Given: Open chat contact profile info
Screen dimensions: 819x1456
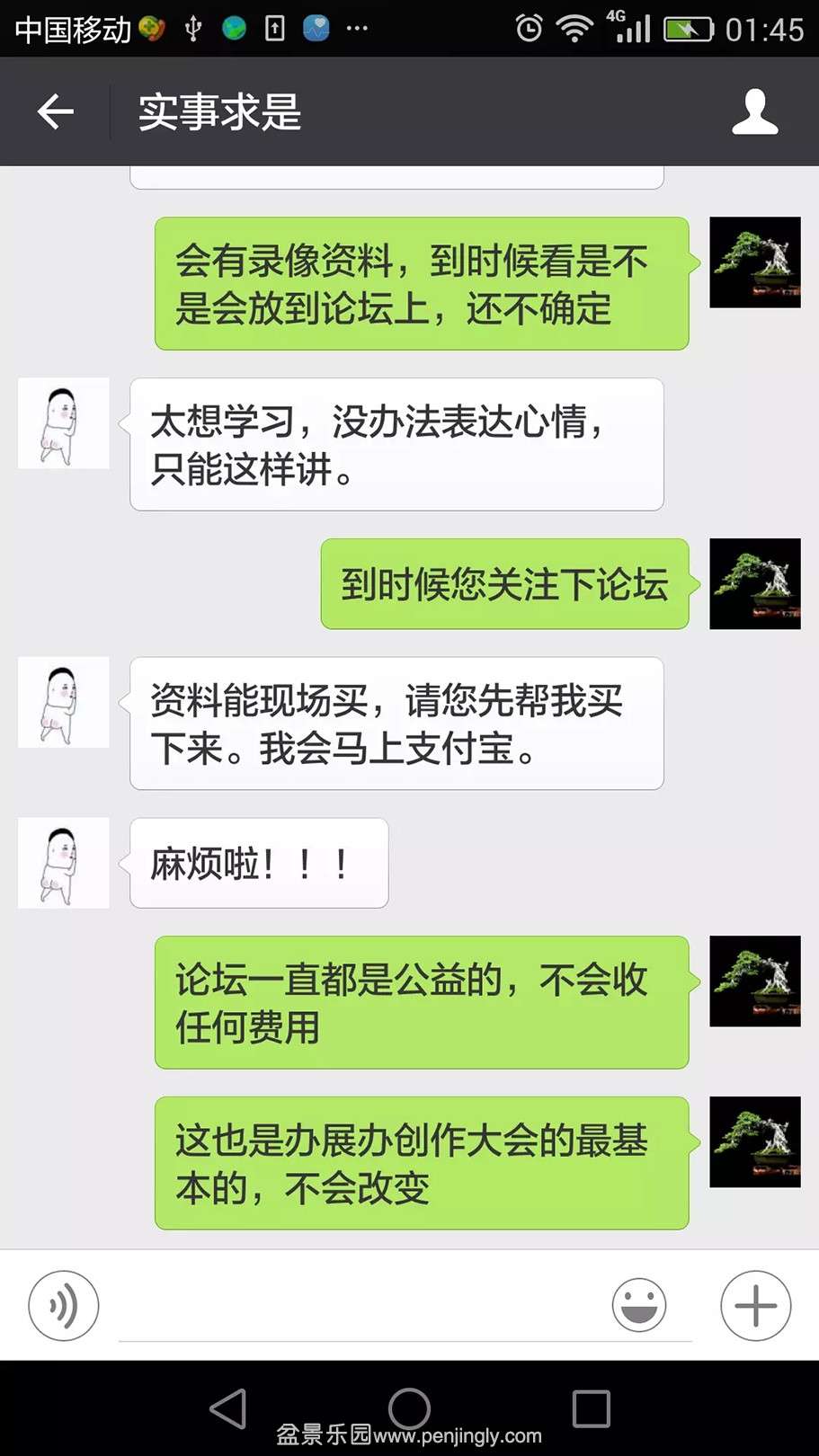Looking at the screenshot, I should [754, 112].
